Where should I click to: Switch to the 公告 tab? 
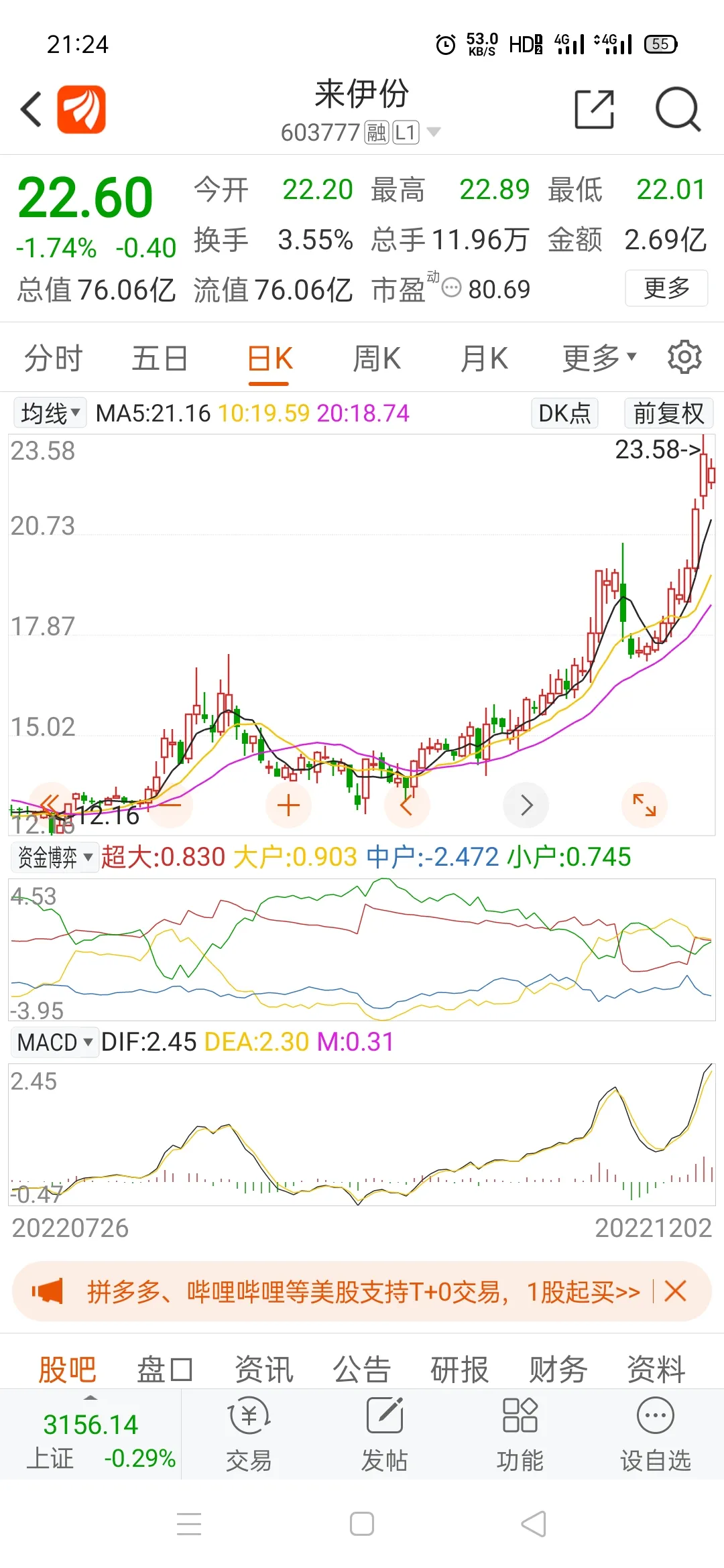[x=361, y=1369]
